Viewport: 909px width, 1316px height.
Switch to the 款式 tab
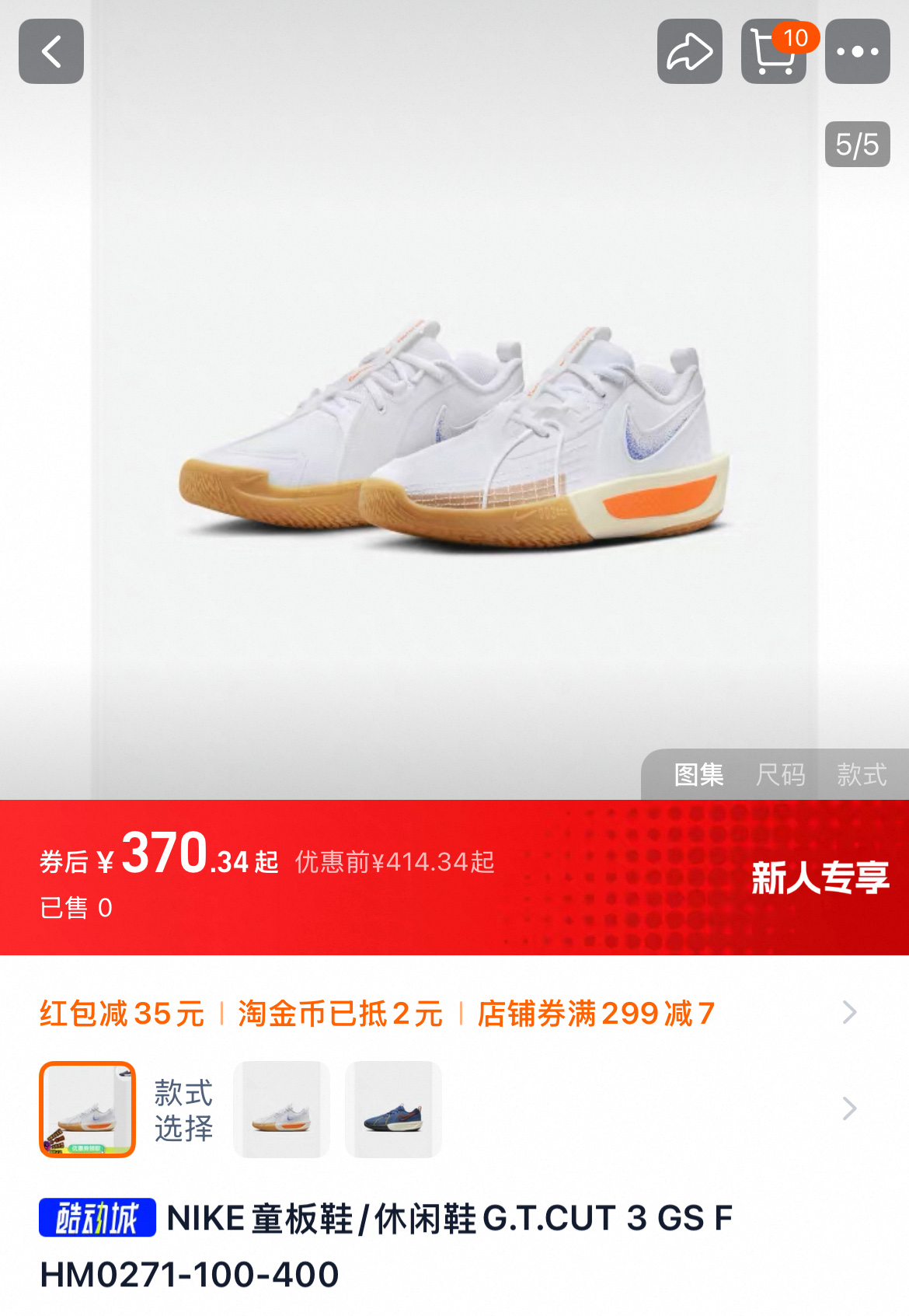click(x=862, y=774)
